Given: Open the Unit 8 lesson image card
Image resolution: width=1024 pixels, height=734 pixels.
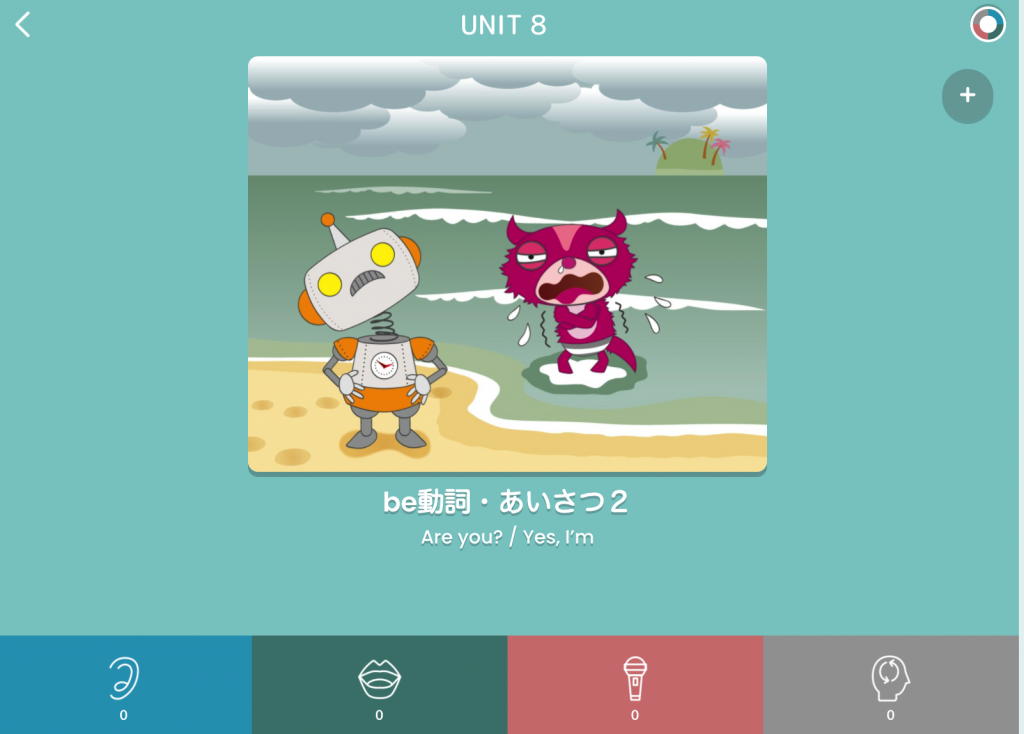Looking at the screenshot, I should click(507, 264).
